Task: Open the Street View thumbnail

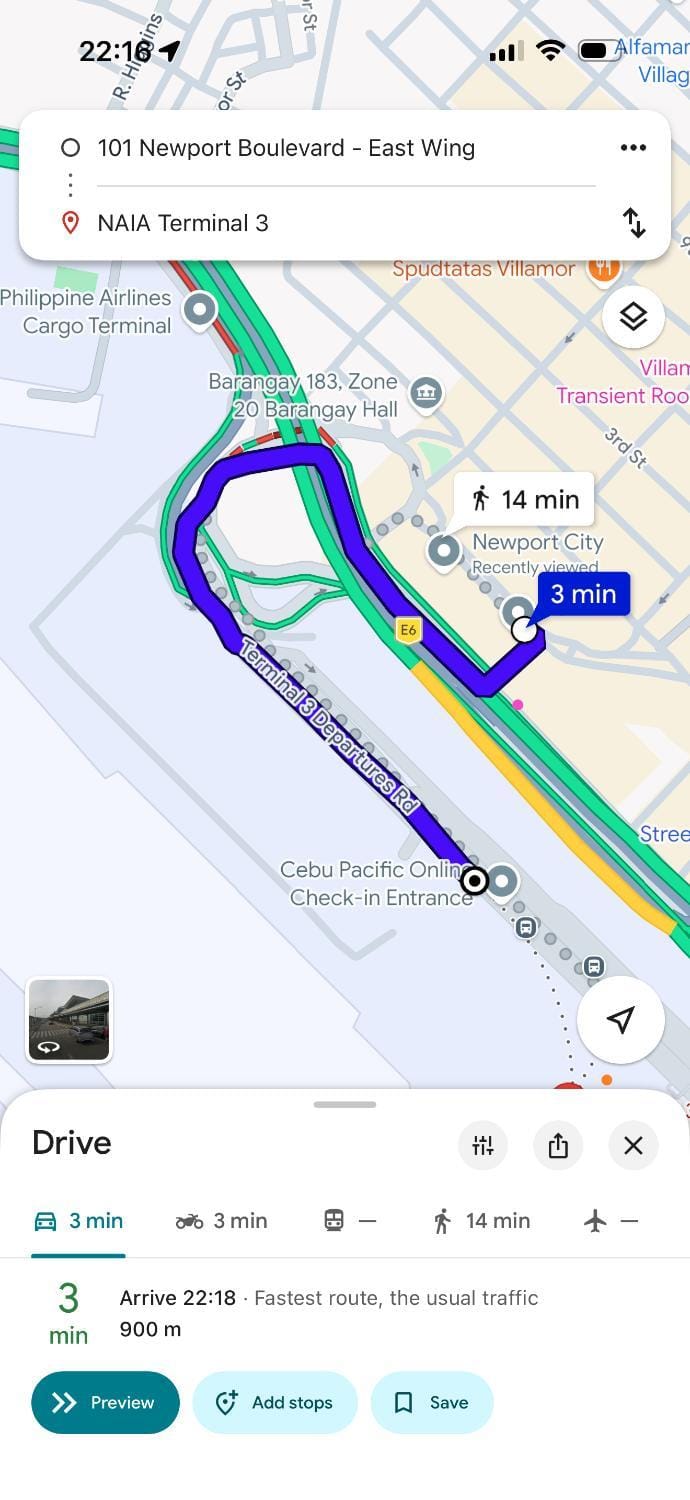Action: 69,1020
